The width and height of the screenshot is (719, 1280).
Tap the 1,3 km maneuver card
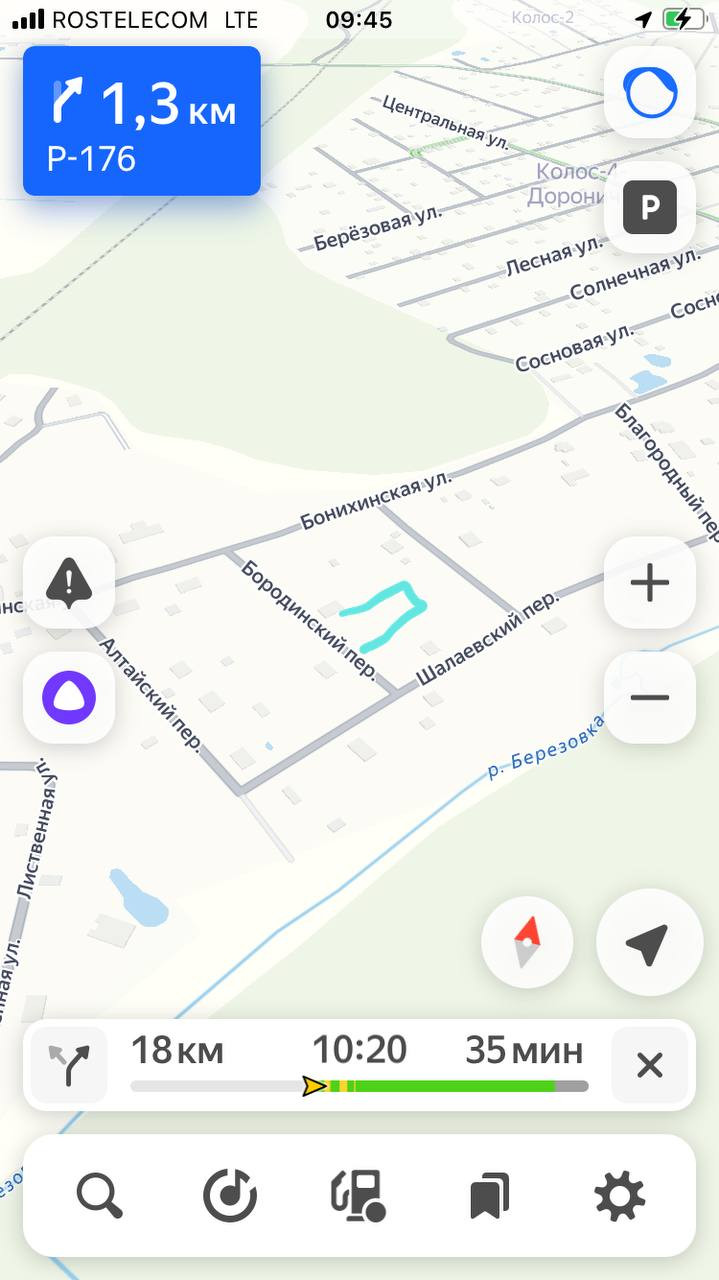pyautogui.click(x=142, y=121)
